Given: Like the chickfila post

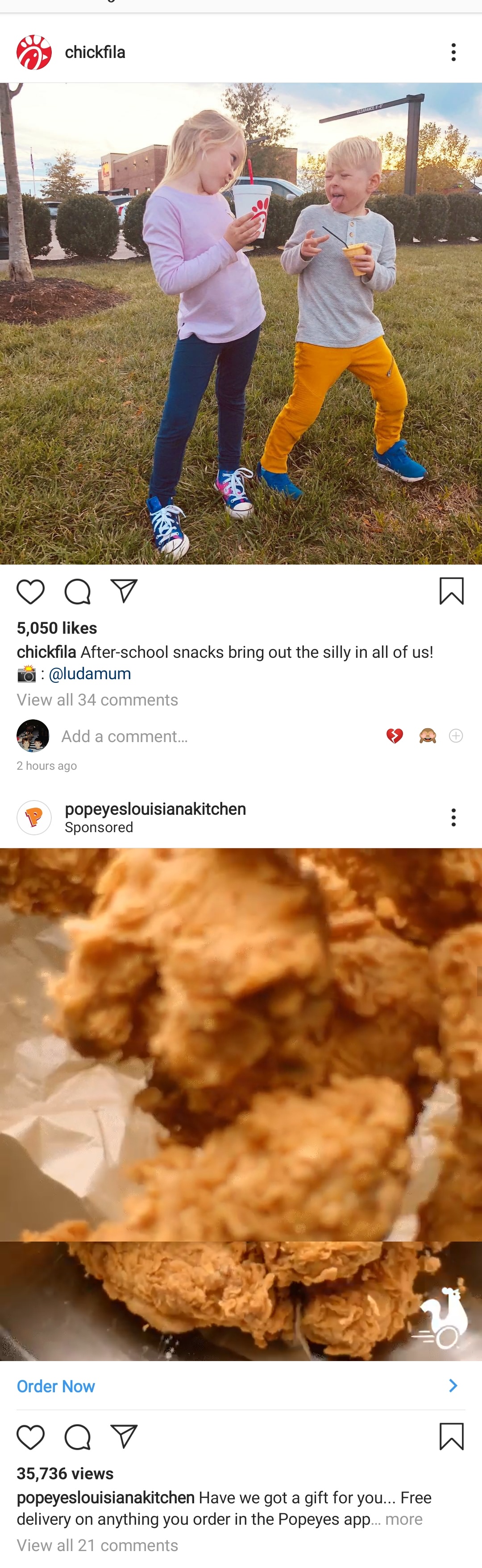Looking at the screenshot, I should click(x=30, y=592).
